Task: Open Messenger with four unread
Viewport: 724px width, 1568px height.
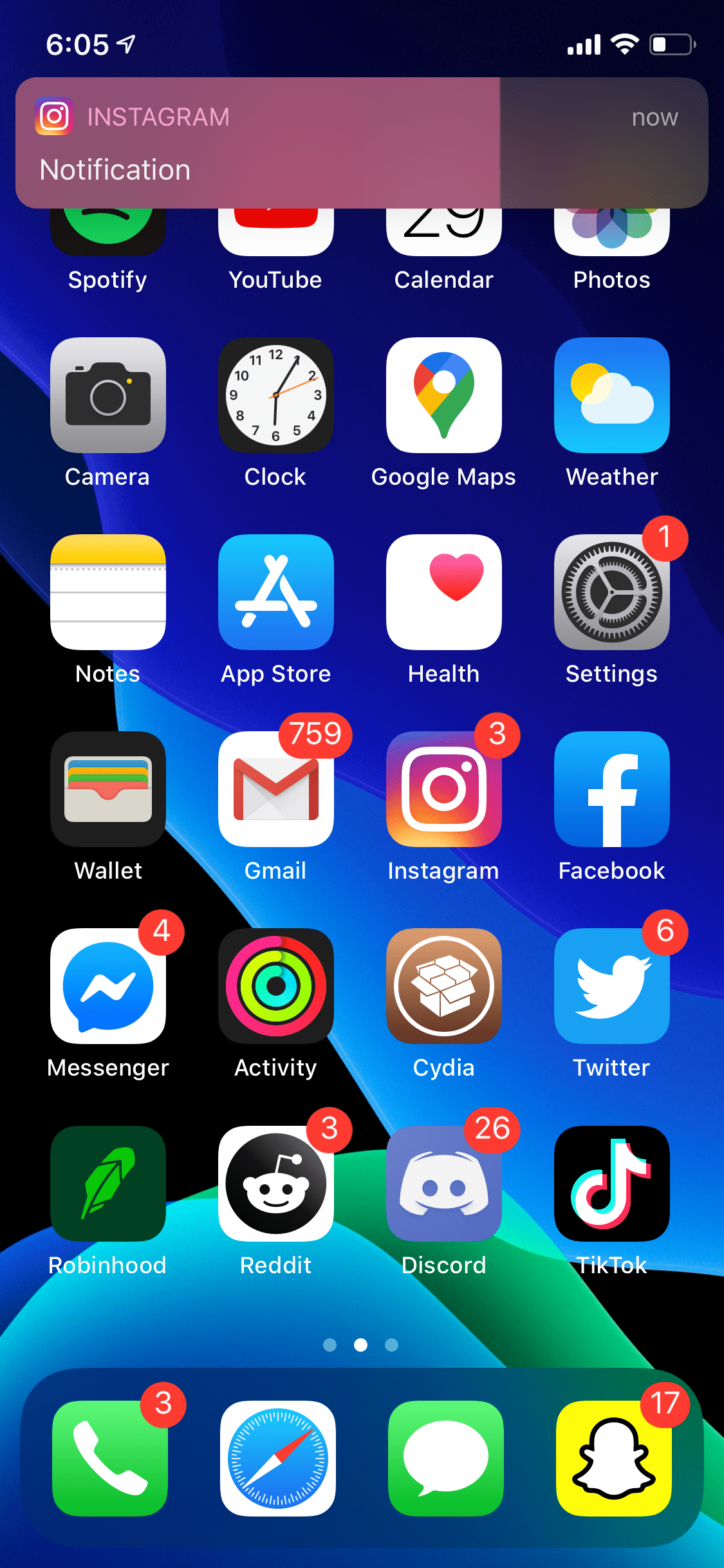Action: pos(108,986)
